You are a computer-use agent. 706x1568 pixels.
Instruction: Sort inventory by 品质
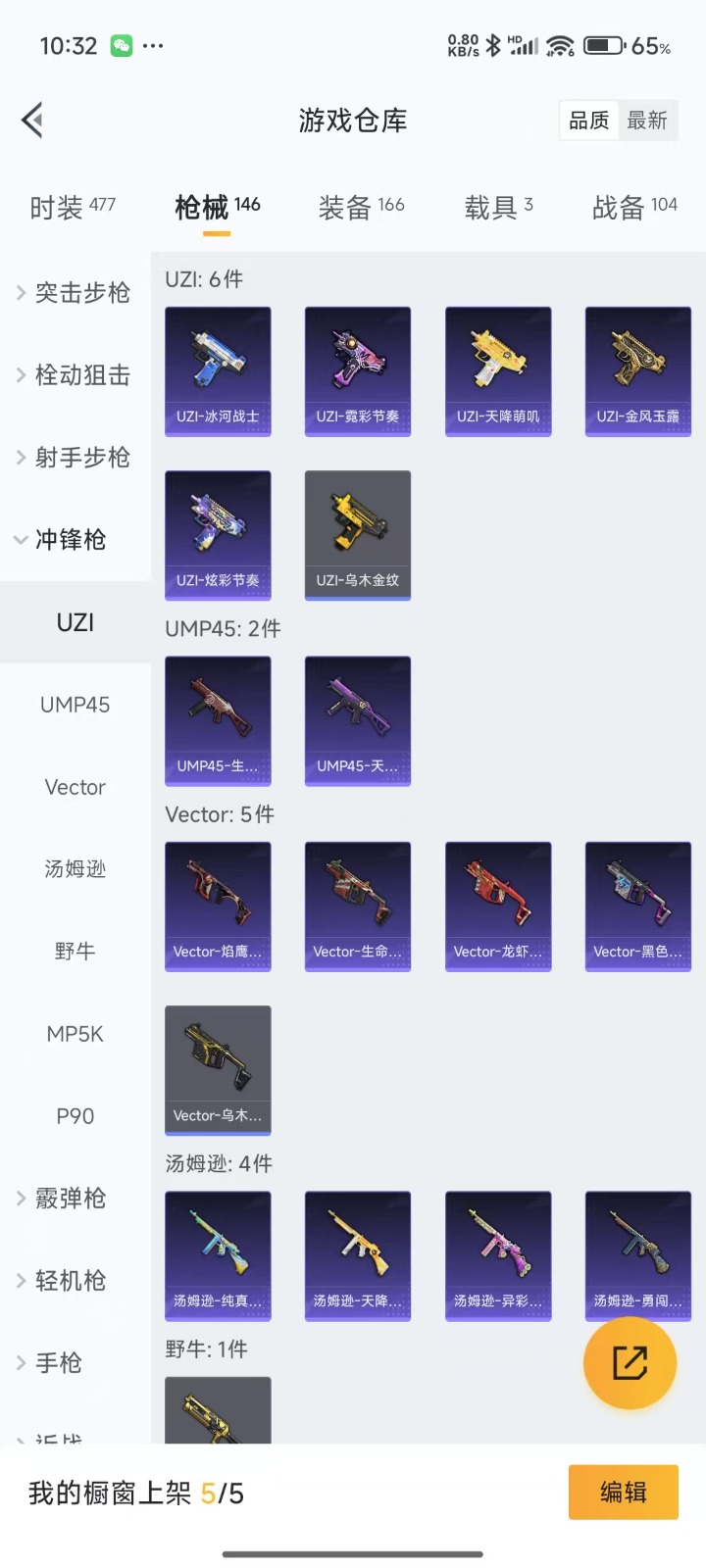coord(589,121)
